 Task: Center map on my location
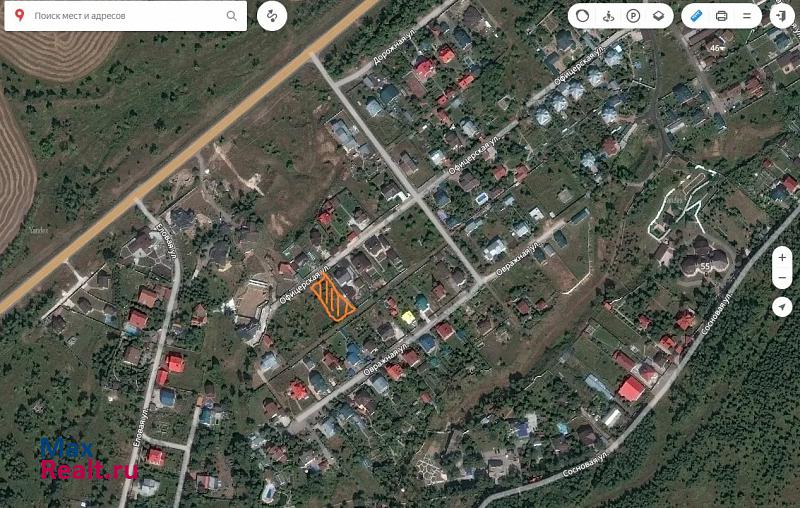click(x=783, y=307)
